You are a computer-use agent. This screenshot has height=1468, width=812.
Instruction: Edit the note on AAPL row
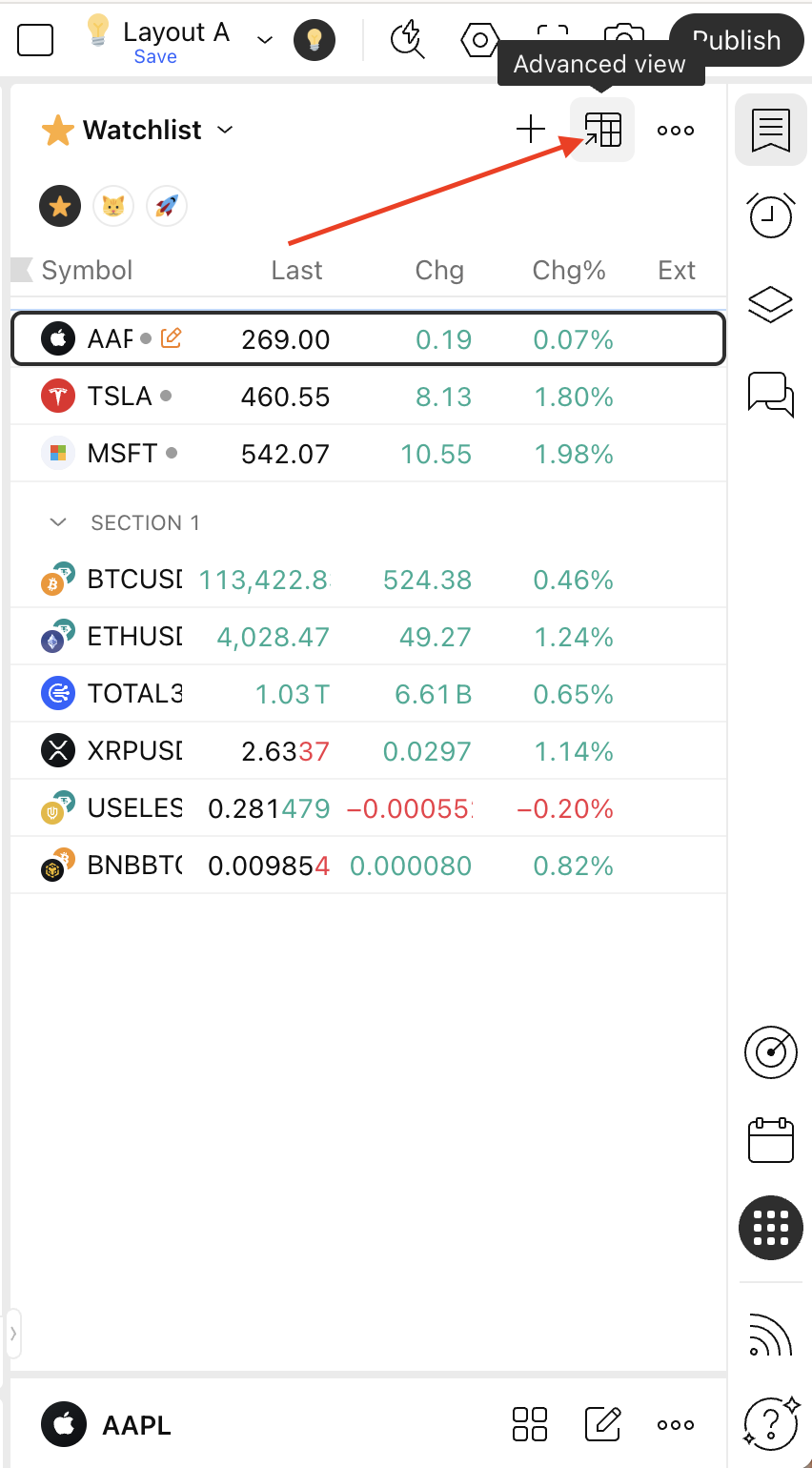click(171, 337)
